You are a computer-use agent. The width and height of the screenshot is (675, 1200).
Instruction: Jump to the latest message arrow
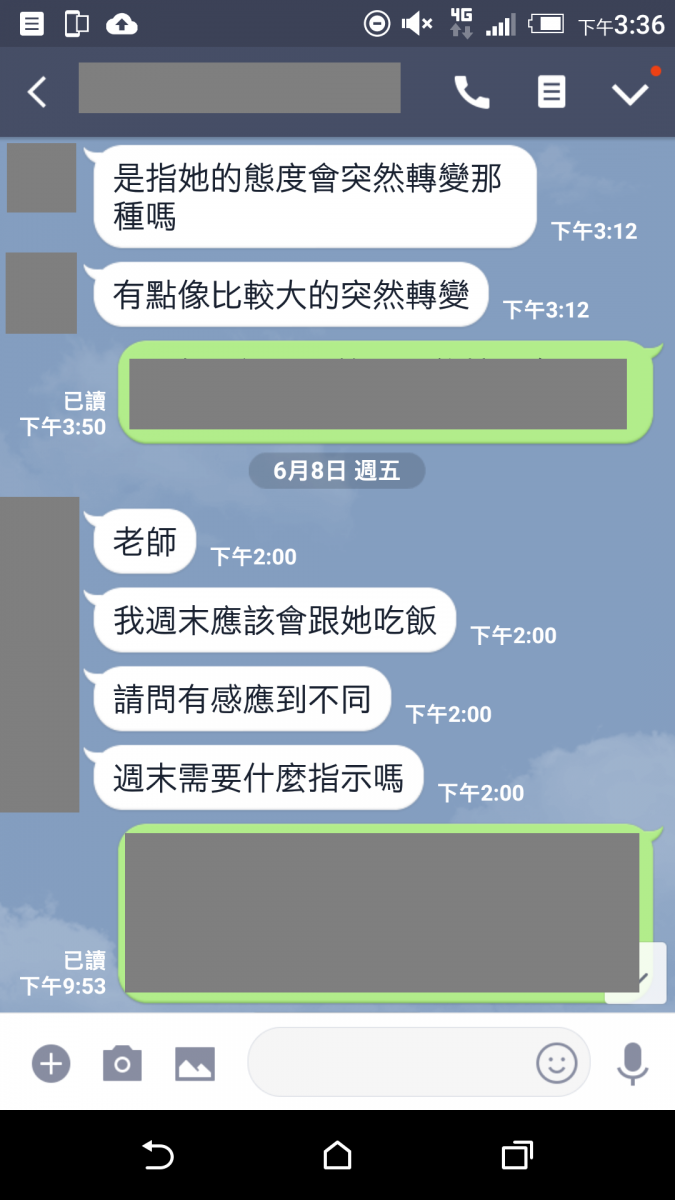coord(640,977)
